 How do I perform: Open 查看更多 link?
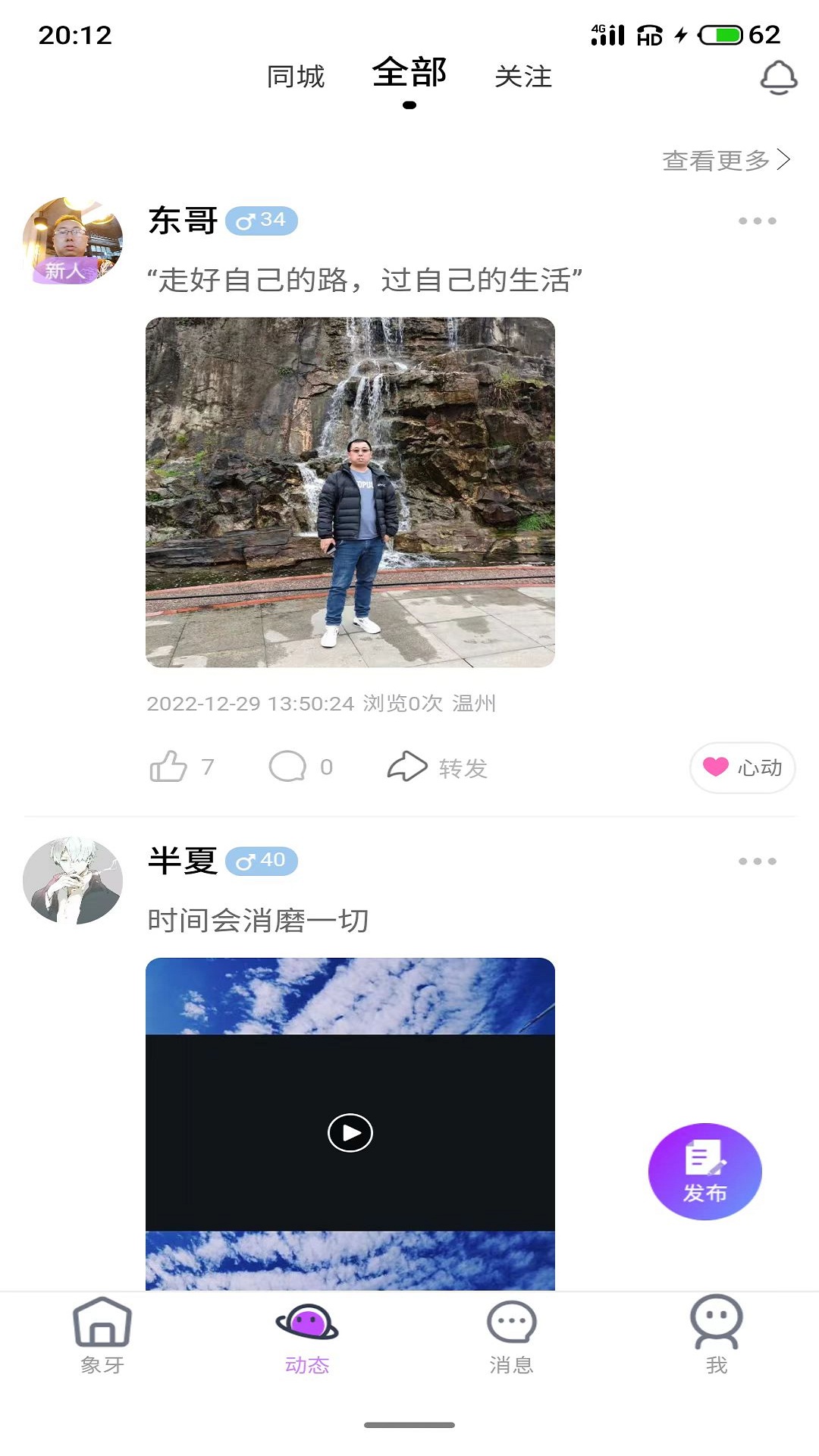(726, 160)
